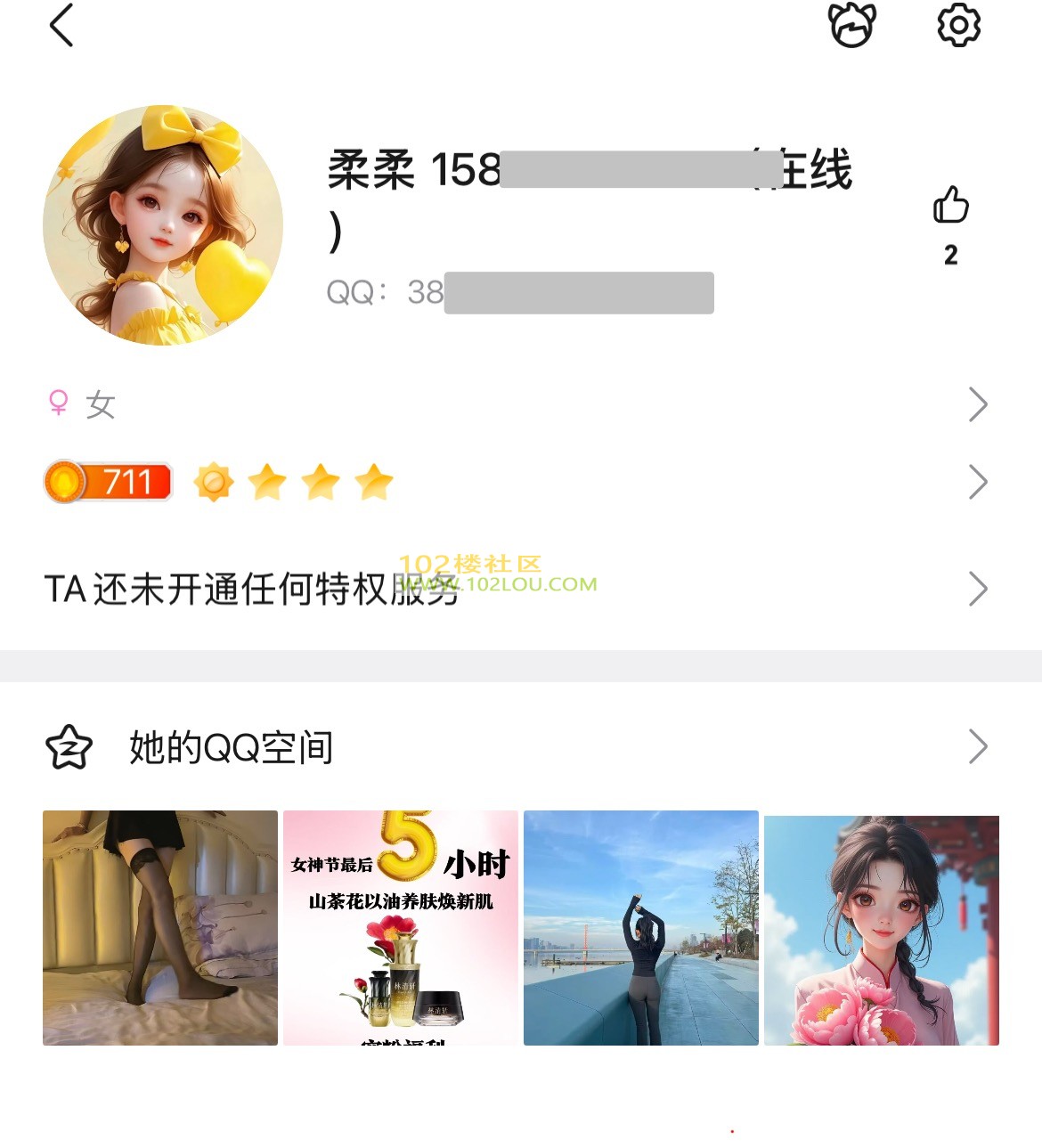Go back using the top-left arrow
Viewport: 1042px width, 1148px height.
pos(61,26)
